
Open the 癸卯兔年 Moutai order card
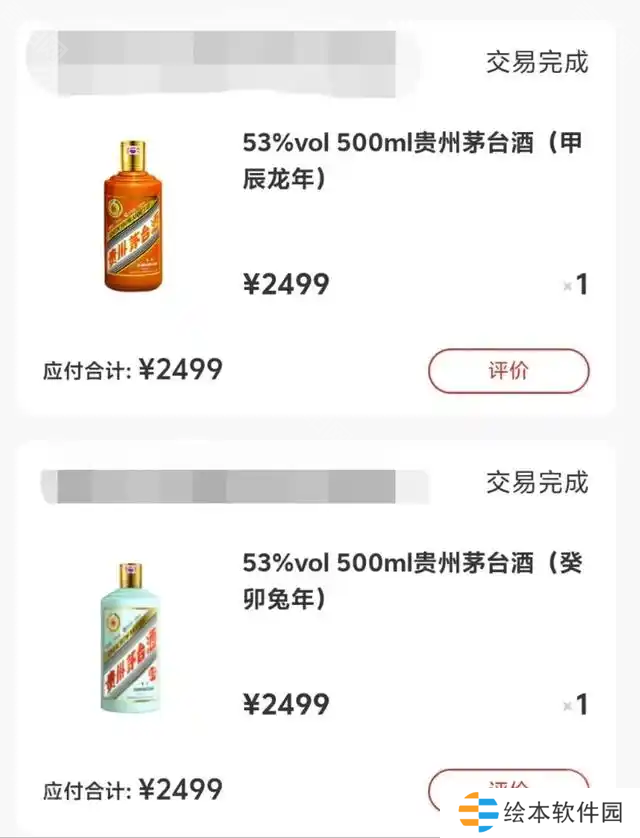click(412, 580)
